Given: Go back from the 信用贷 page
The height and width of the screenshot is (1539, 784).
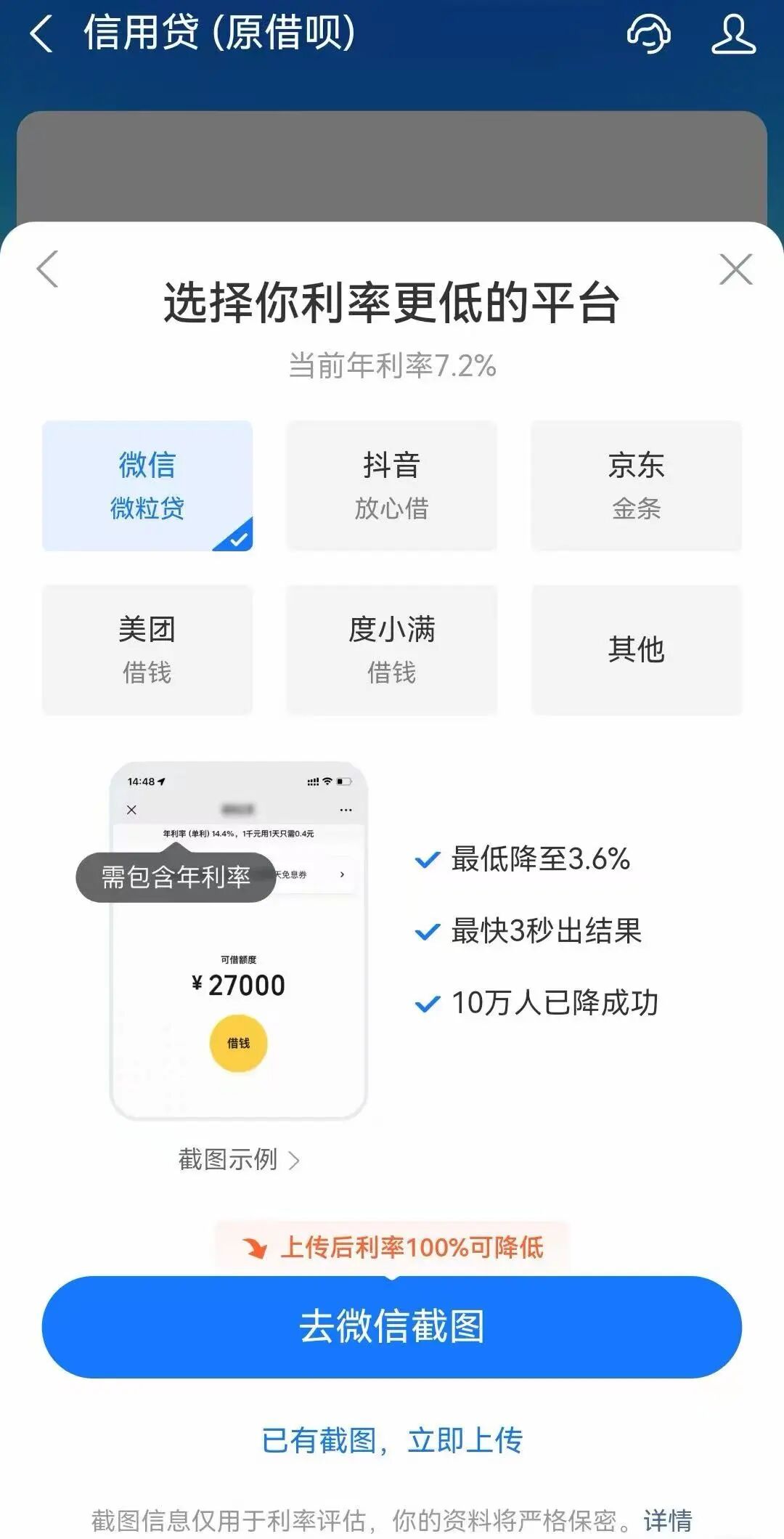Looking at the screenshot, I should click(x=41, y=34).
